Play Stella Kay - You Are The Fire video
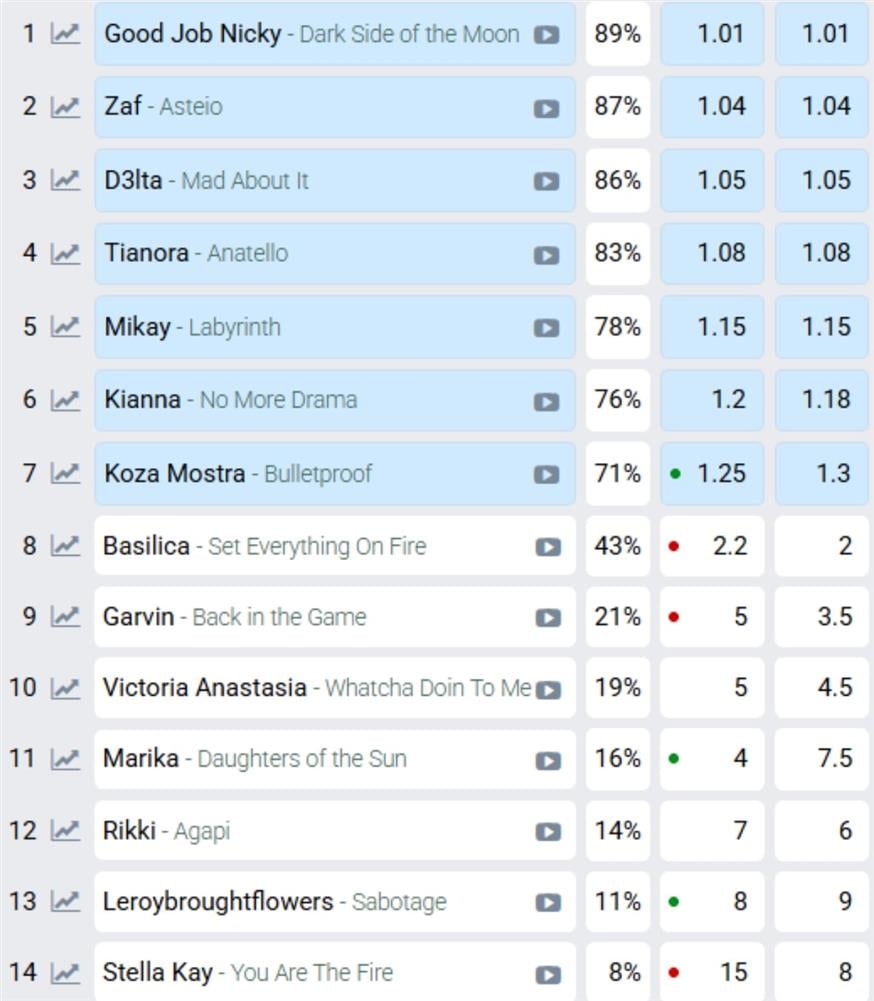The width and height of the screenshot is (874, 1001). (x=548, y=975)
